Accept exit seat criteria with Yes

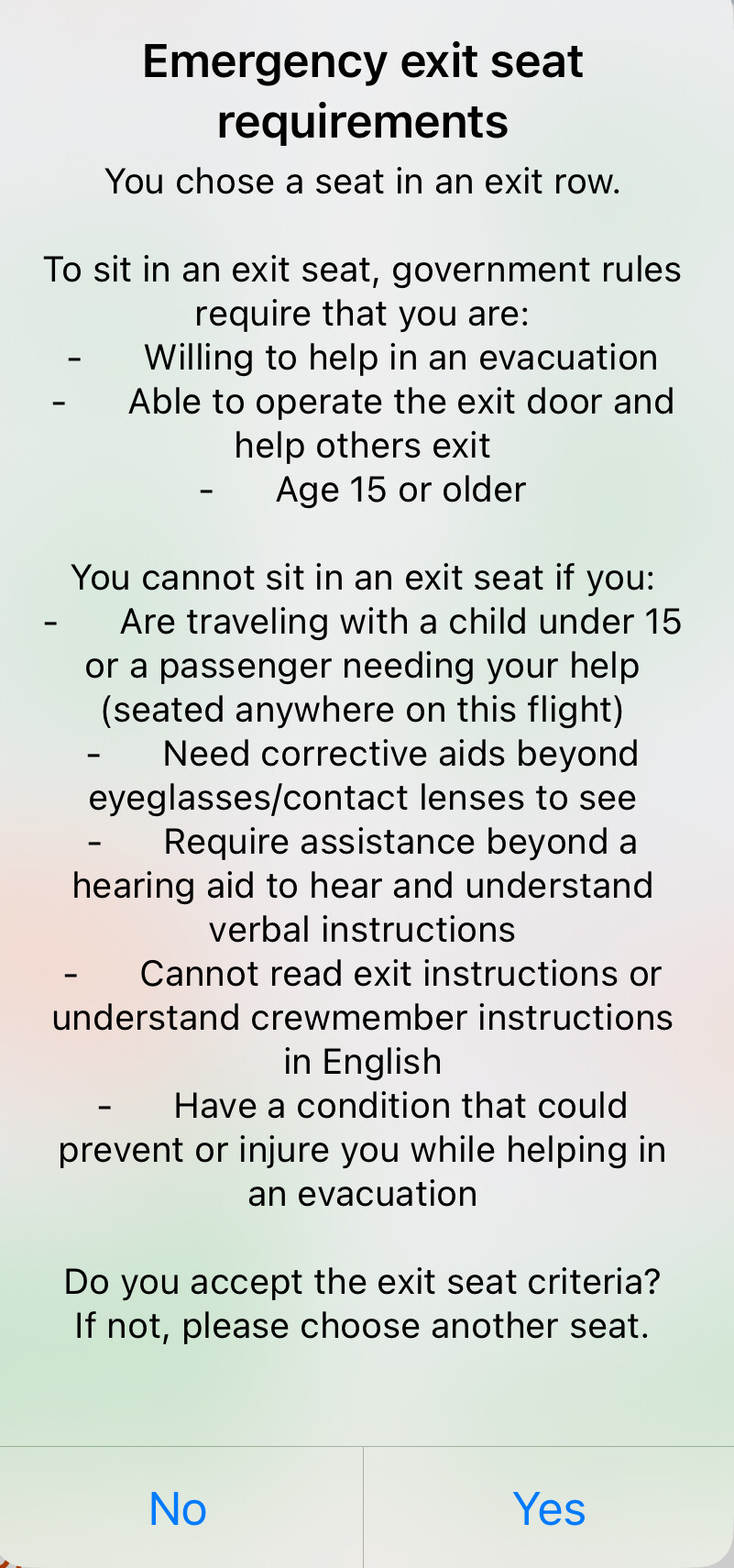point(549,1508)
